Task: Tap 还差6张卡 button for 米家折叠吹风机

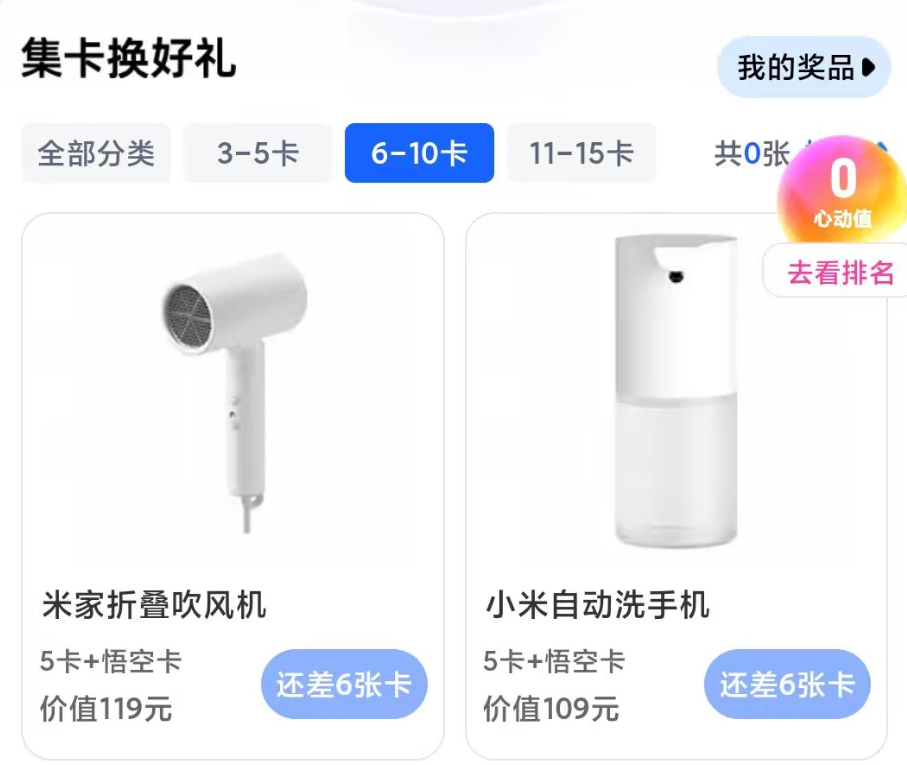Action: click(344, 685)
